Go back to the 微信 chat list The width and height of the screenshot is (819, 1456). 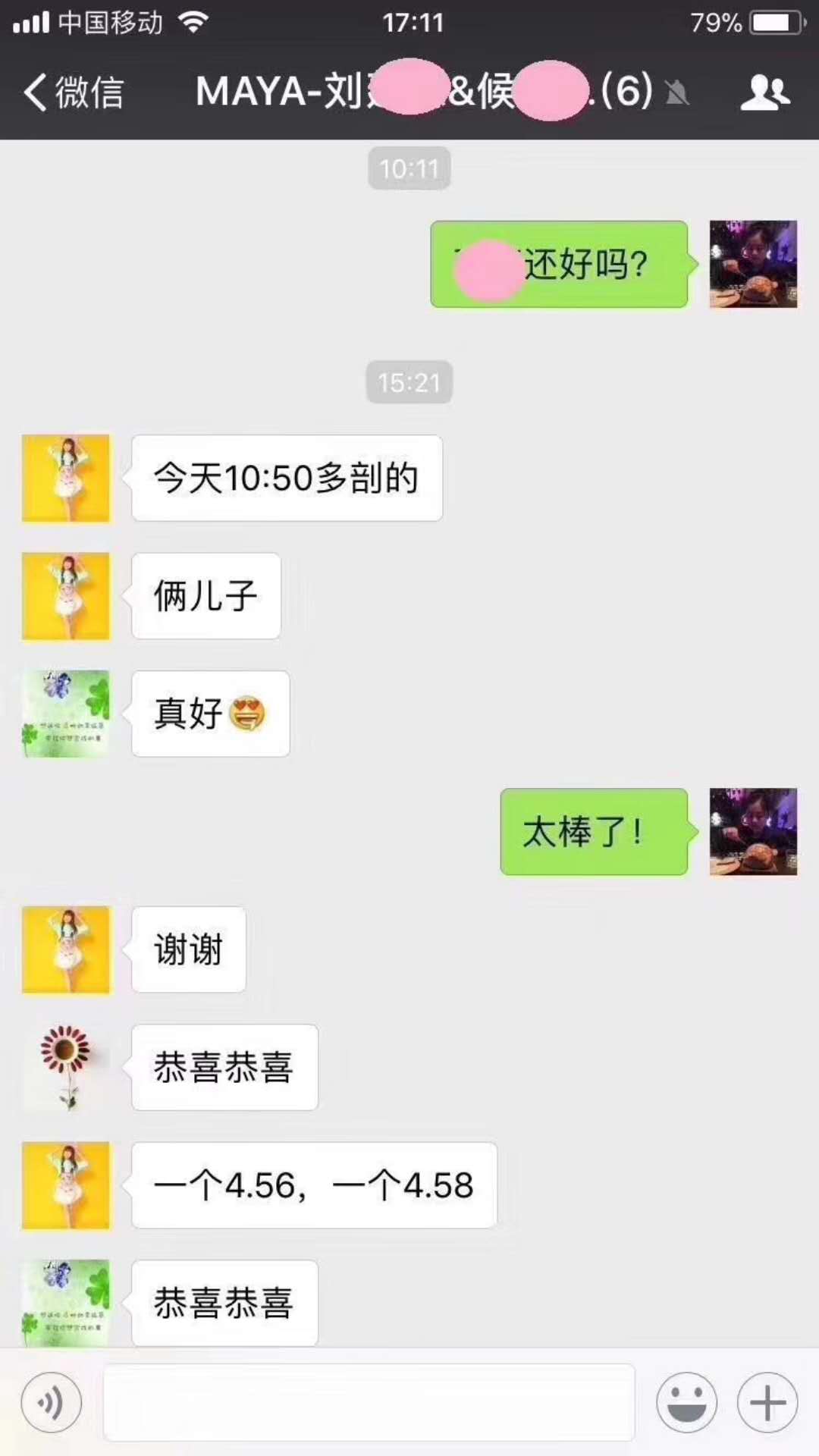pyautogui.click(x=74, y=93)
